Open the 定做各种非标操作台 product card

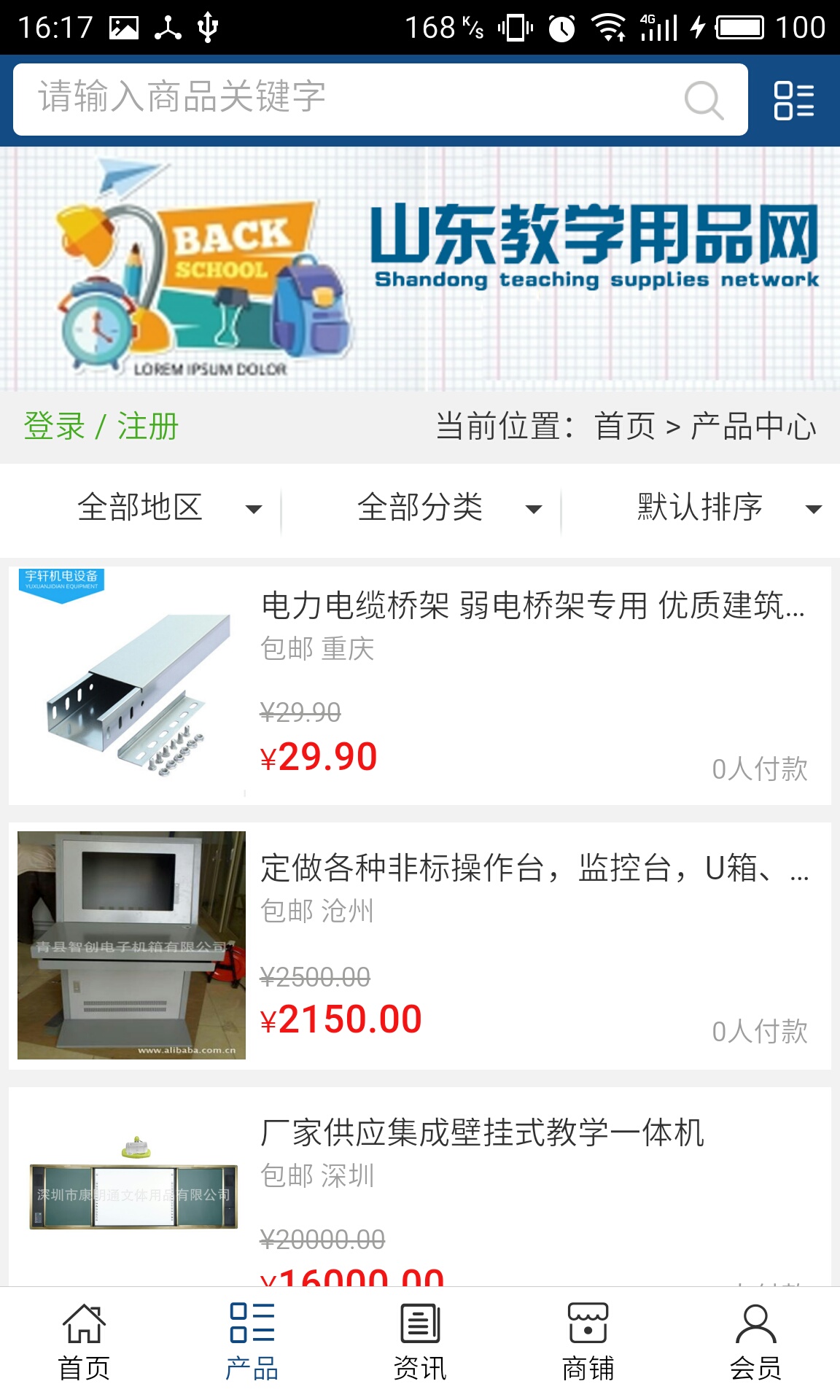tap(420, 946)
